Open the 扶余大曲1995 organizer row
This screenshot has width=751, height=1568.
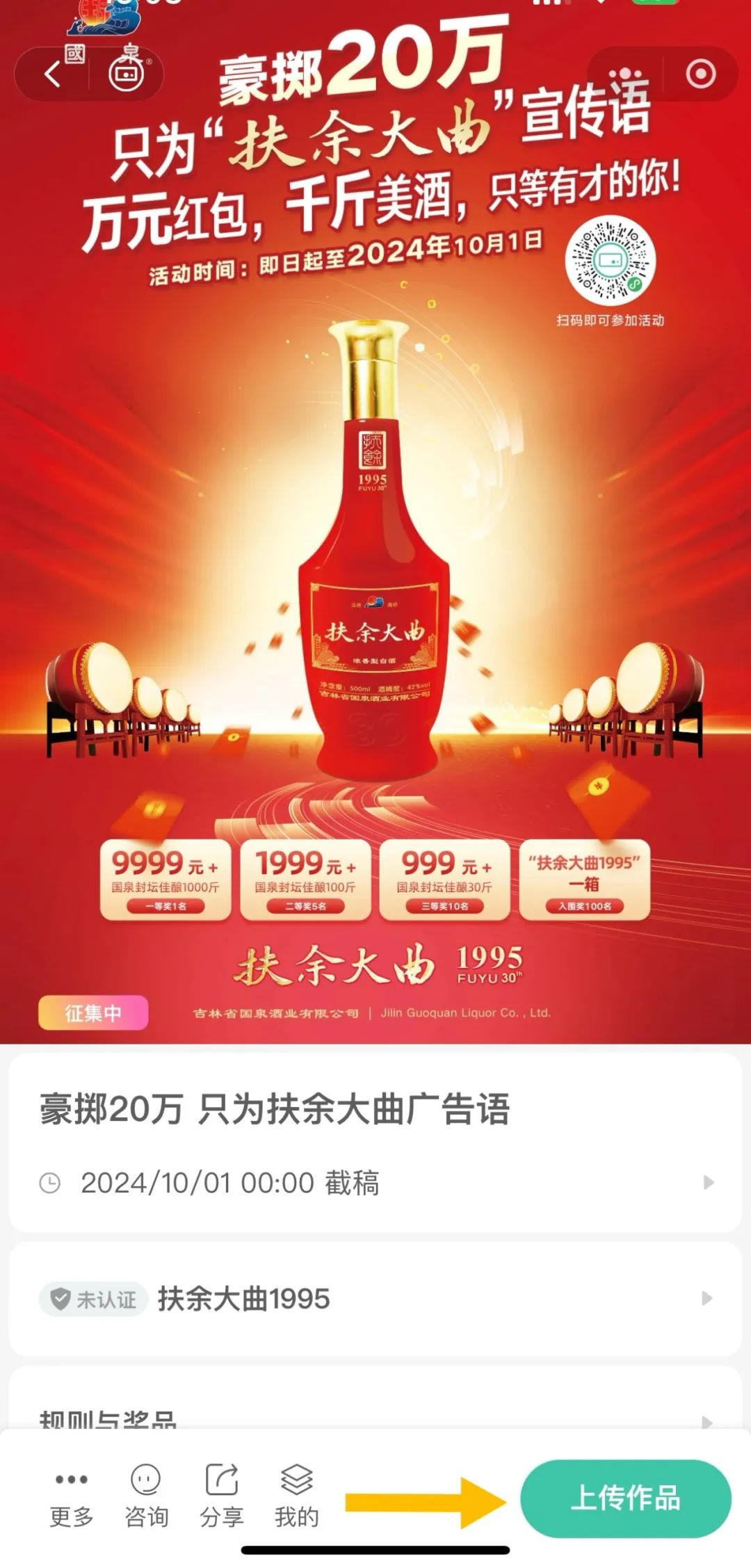pyautogui.click(x=375, y=1298)
